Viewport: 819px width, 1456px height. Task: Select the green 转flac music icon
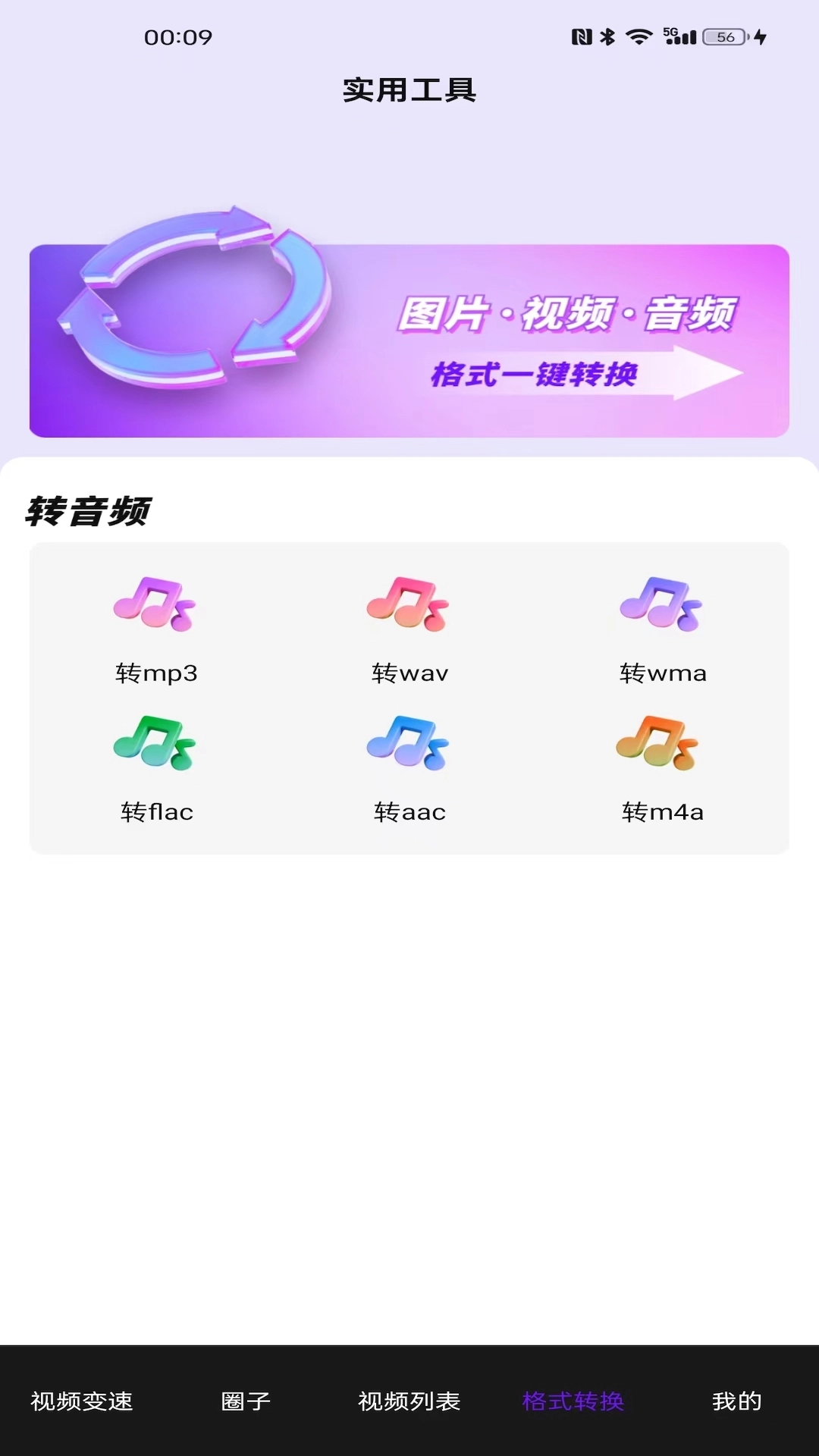coord(155,745)
